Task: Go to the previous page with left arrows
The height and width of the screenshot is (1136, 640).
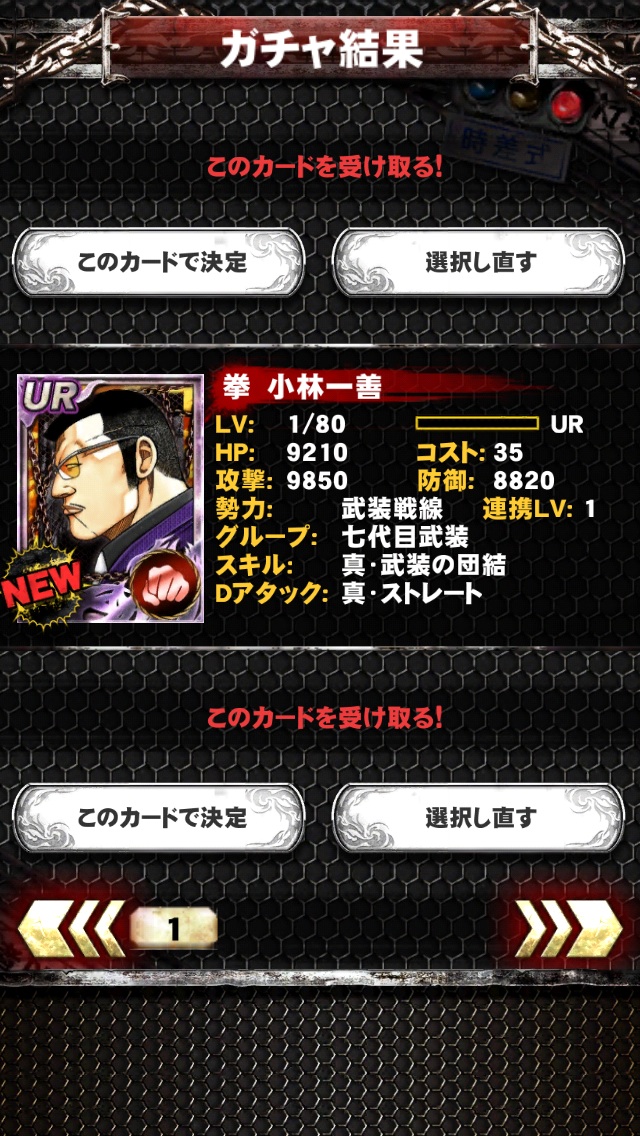Action: 72,928
